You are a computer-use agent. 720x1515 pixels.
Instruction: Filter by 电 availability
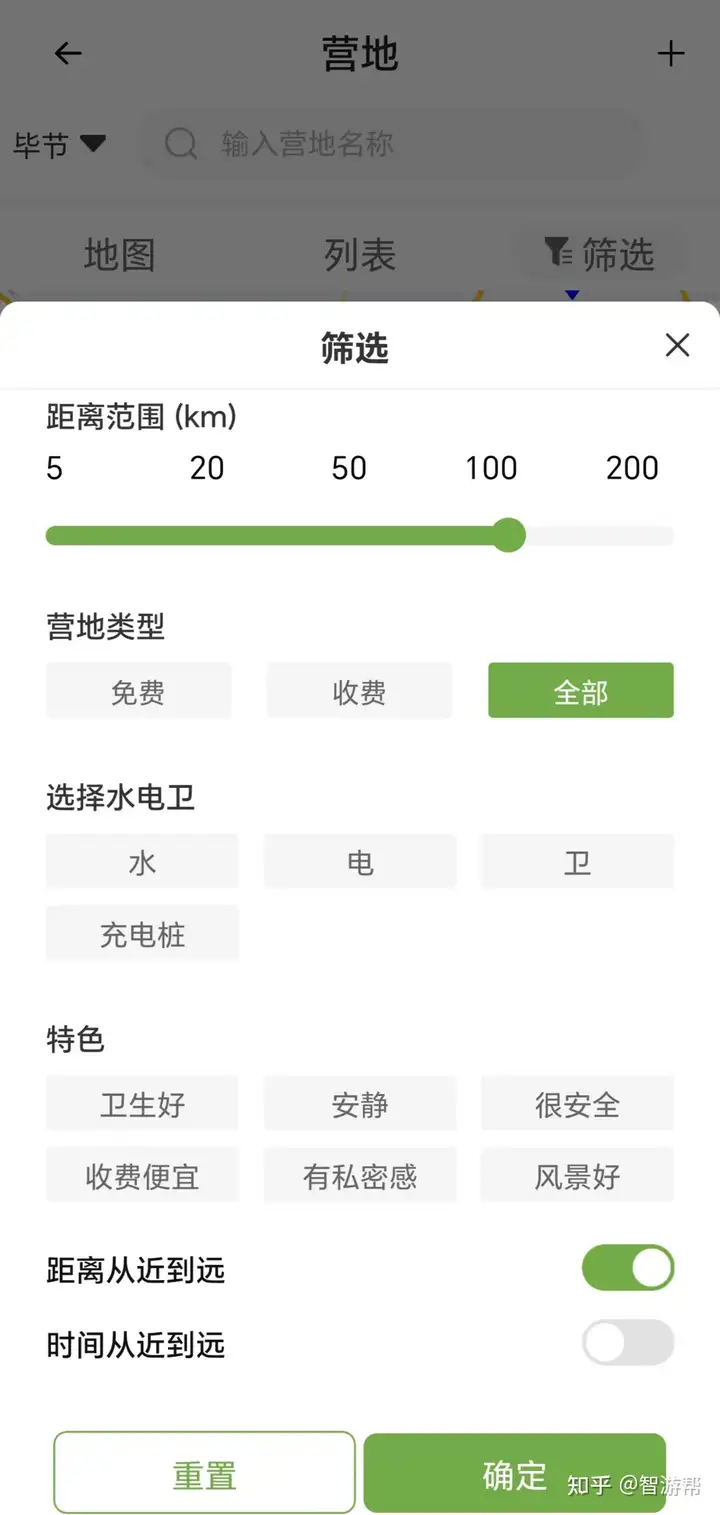[x=360, y=862]
